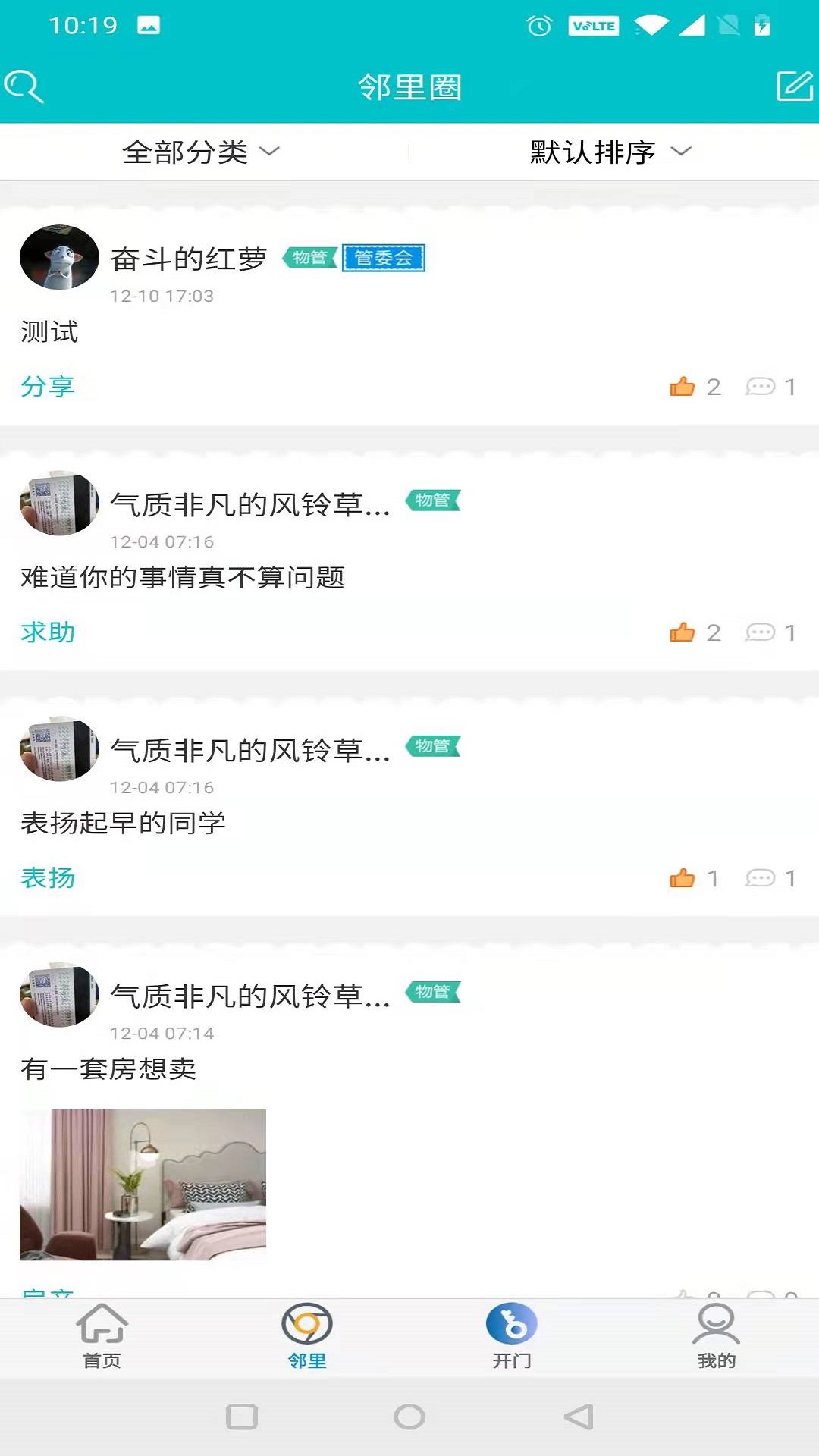Tap the 分享 tag on the 测试 post

[48, 387]
